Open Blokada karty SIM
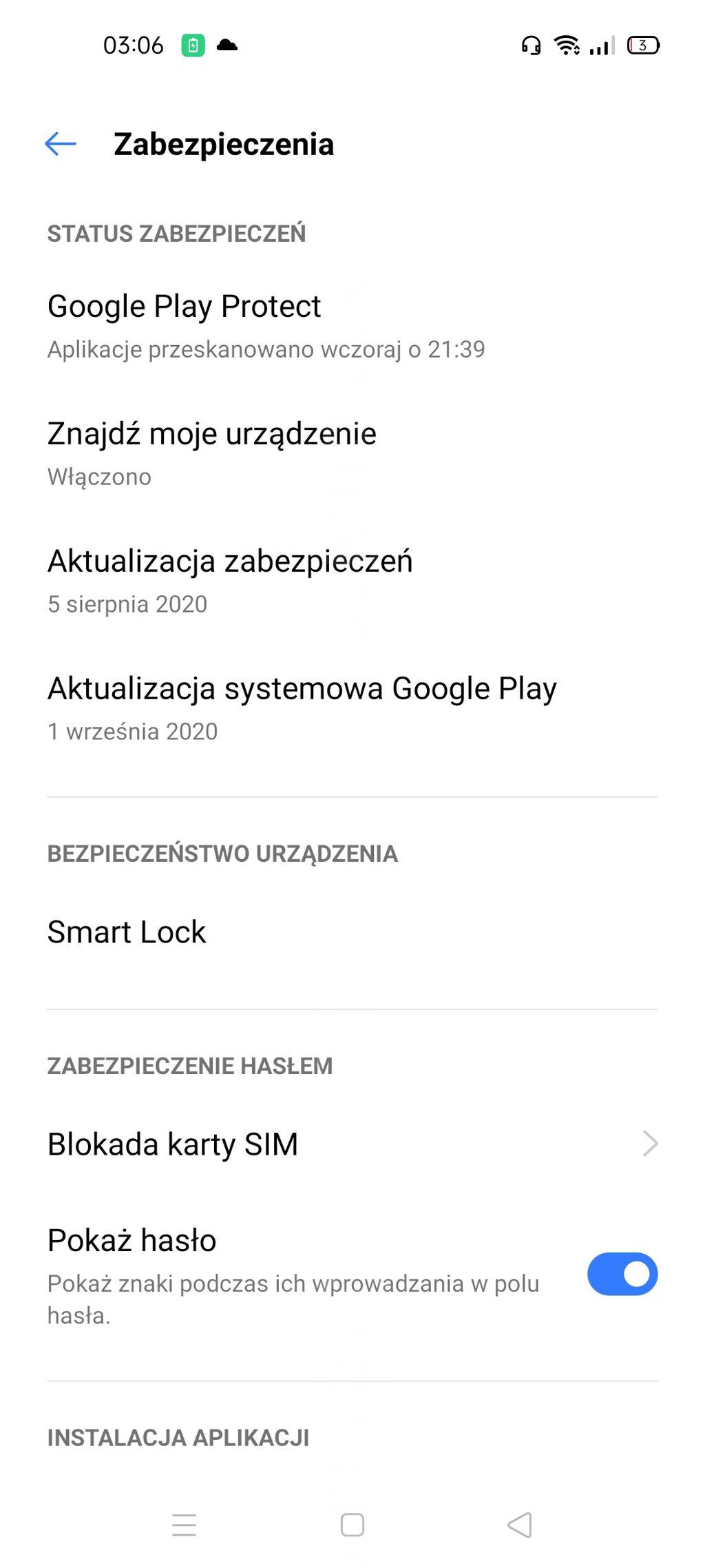705x1568 pixels. [352, 1144]
